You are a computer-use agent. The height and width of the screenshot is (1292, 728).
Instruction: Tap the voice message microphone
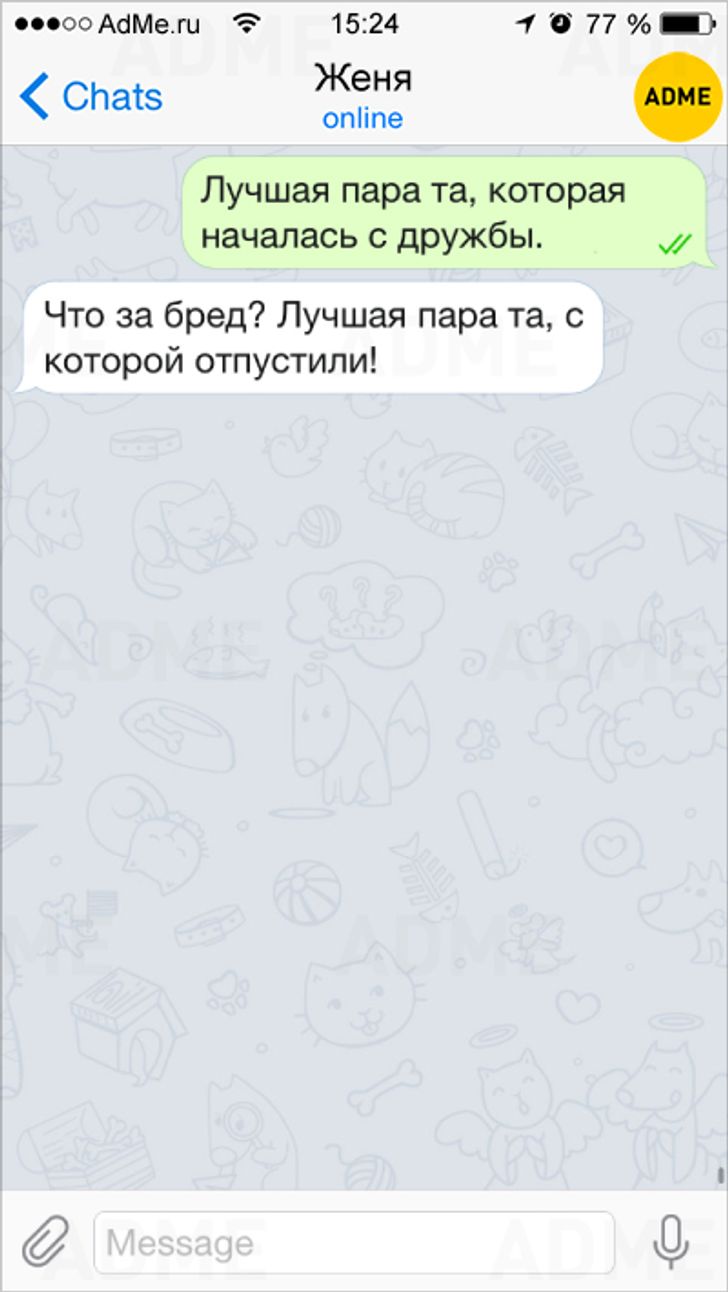click(x=671, y=1241)
